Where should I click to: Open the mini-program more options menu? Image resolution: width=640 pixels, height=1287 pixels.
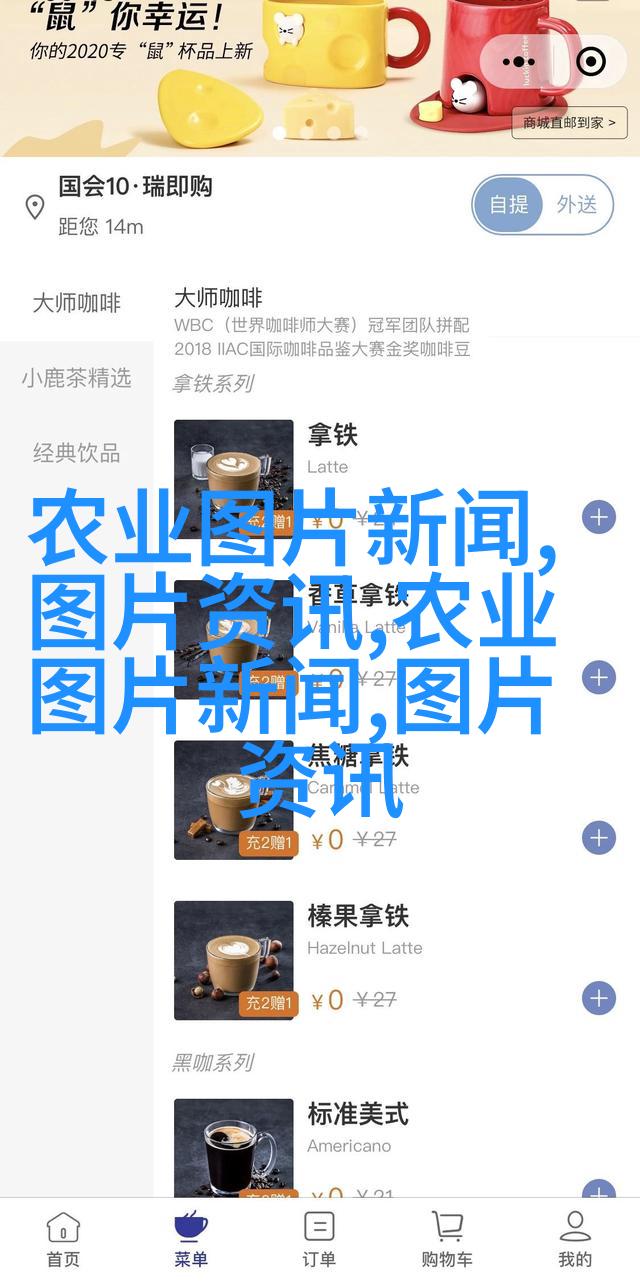pos(520,62)
